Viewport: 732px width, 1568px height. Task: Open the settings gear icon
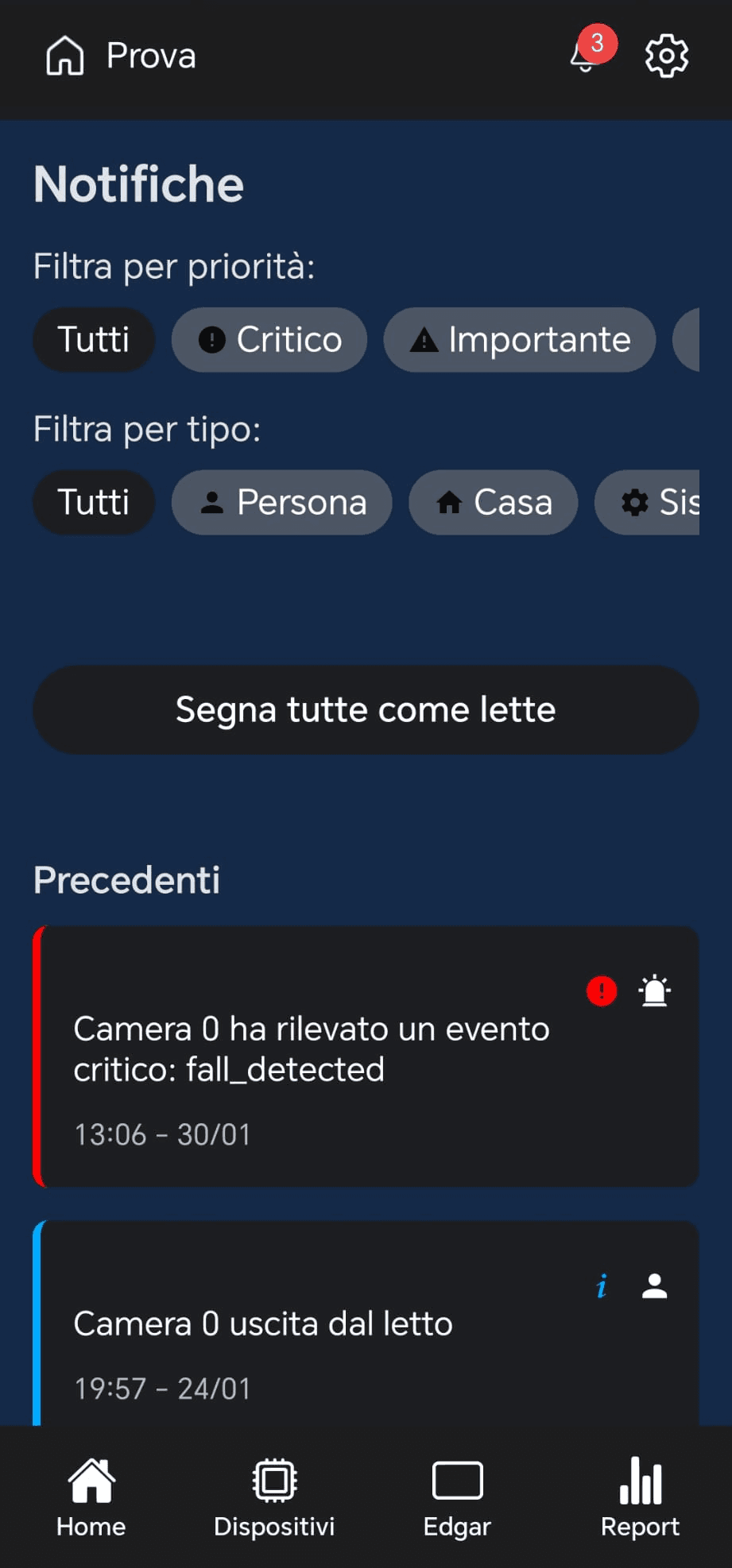pos(666,56)
